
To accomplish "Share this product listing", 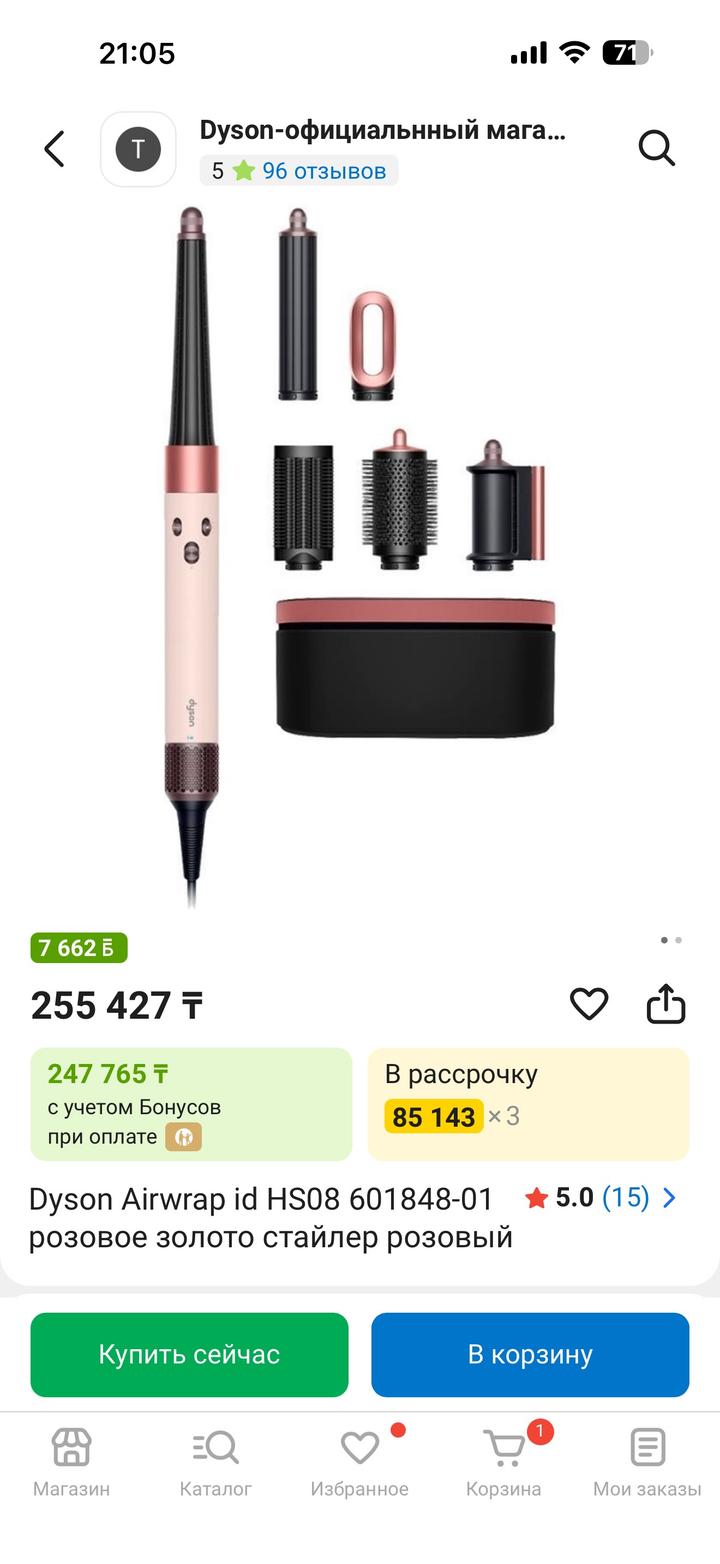I will pyautogui.click(x=665, y=1004).
